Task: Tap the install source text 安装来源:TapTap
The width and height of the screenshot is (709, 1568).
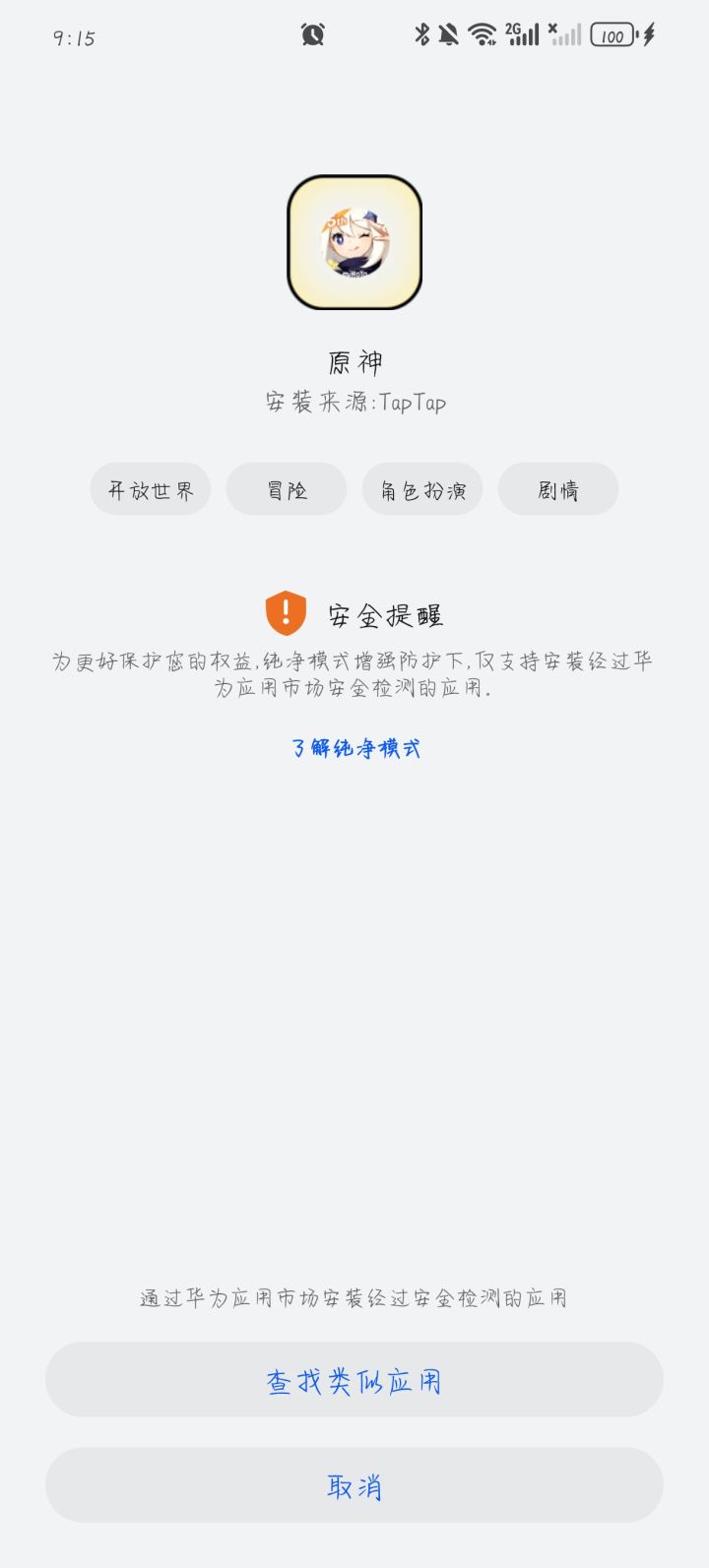Action: (x=354, y=402)
